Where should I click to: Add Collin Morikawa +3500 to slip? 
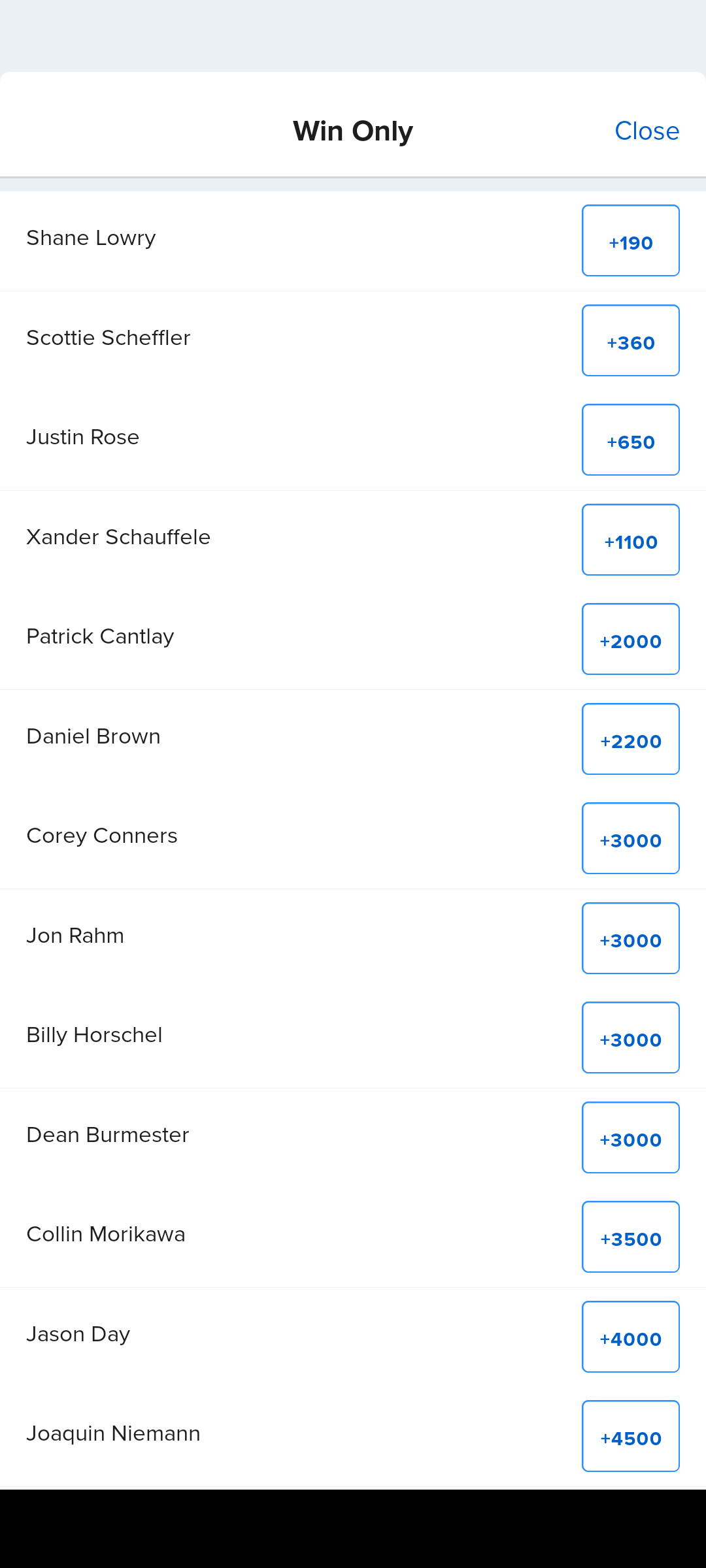[x=630, y=1237]
